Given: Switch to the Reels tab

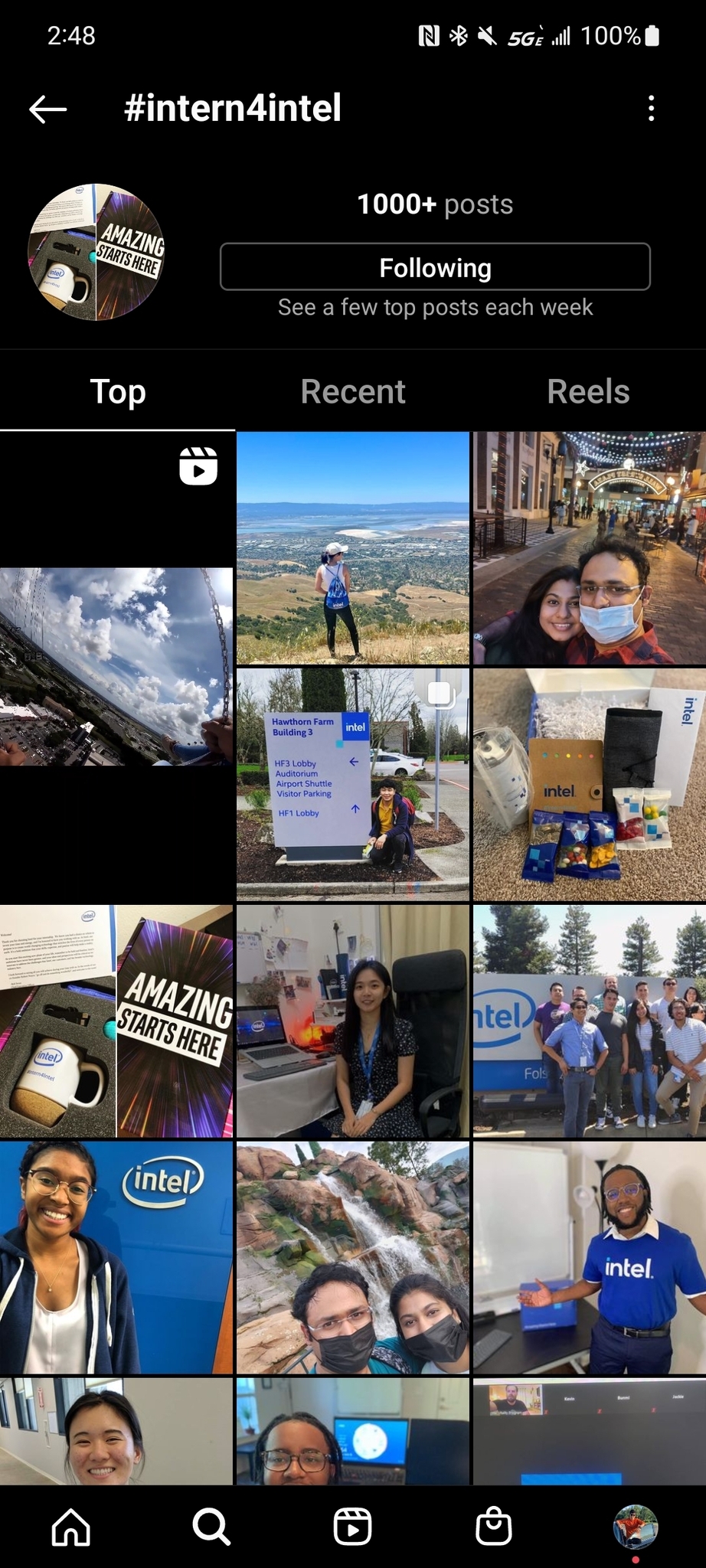Looking at the screenshot, I should coord(588,392).
